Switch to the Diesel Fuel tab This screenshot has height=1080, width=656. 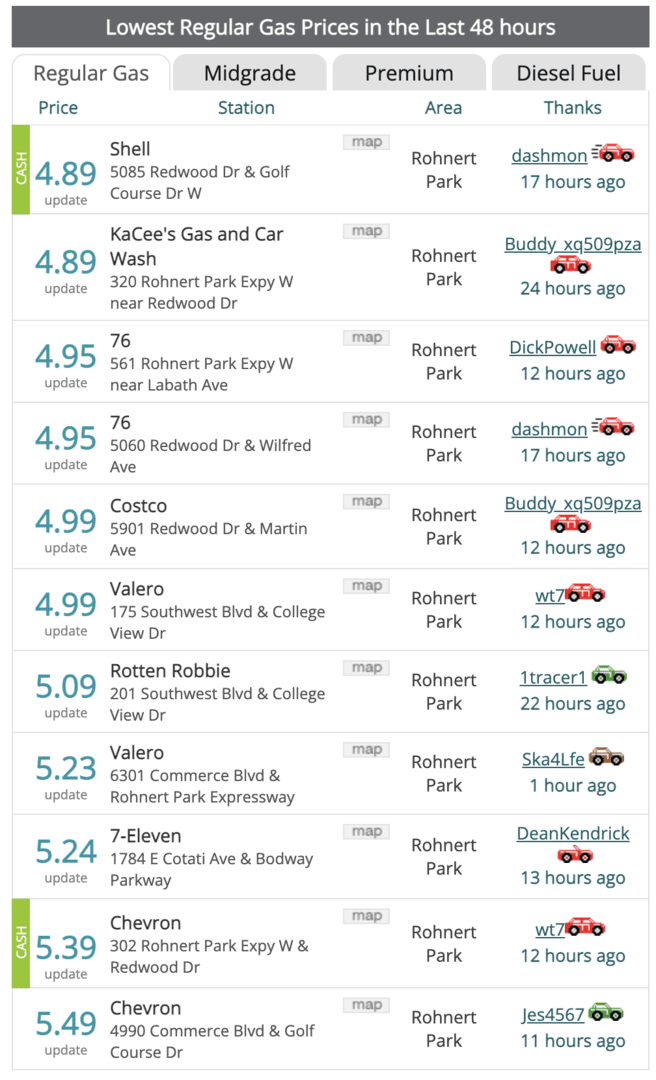[568, 73]
